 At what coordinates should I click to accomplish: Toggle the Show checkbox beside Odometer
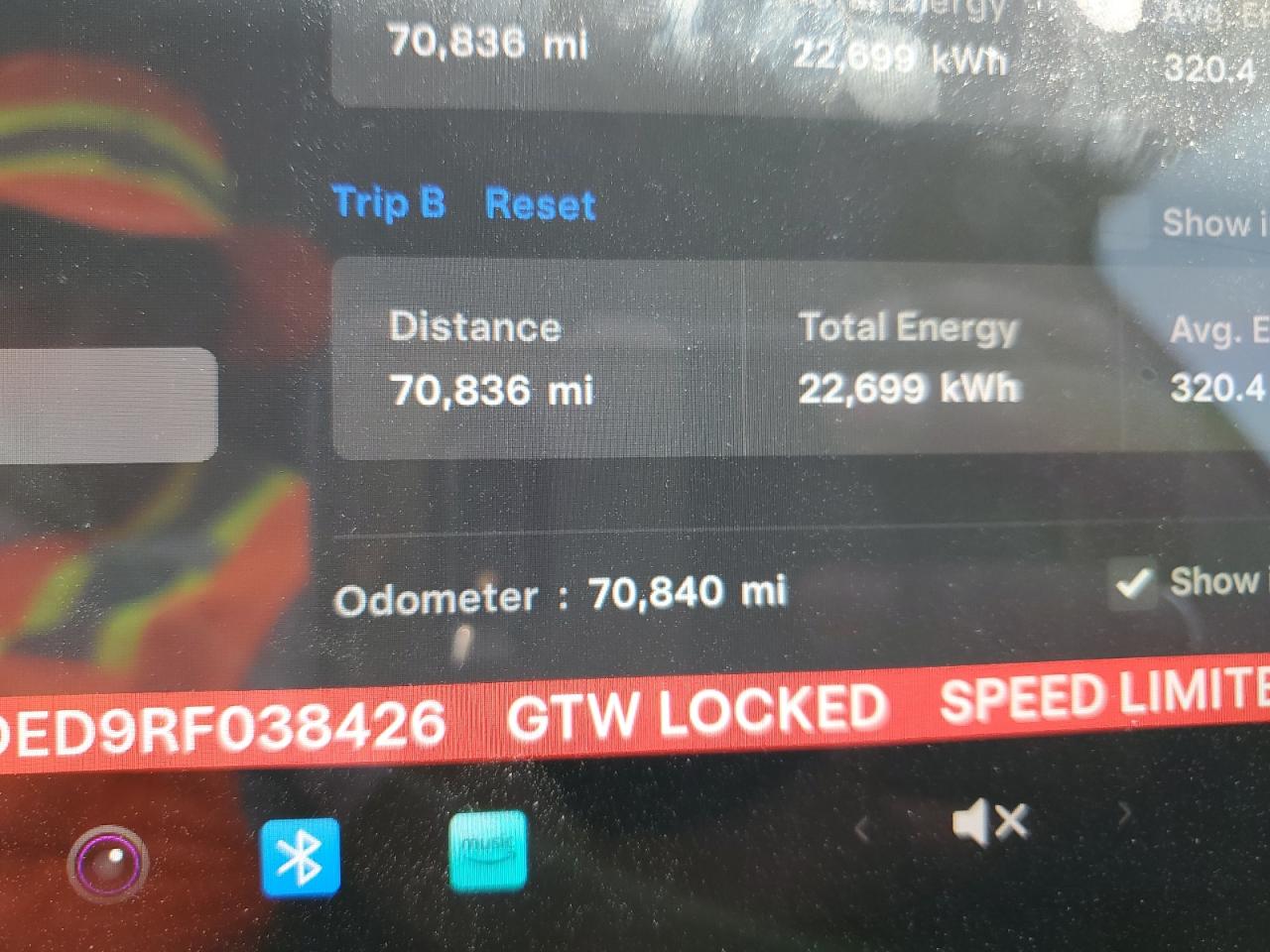pos(1132,583)
